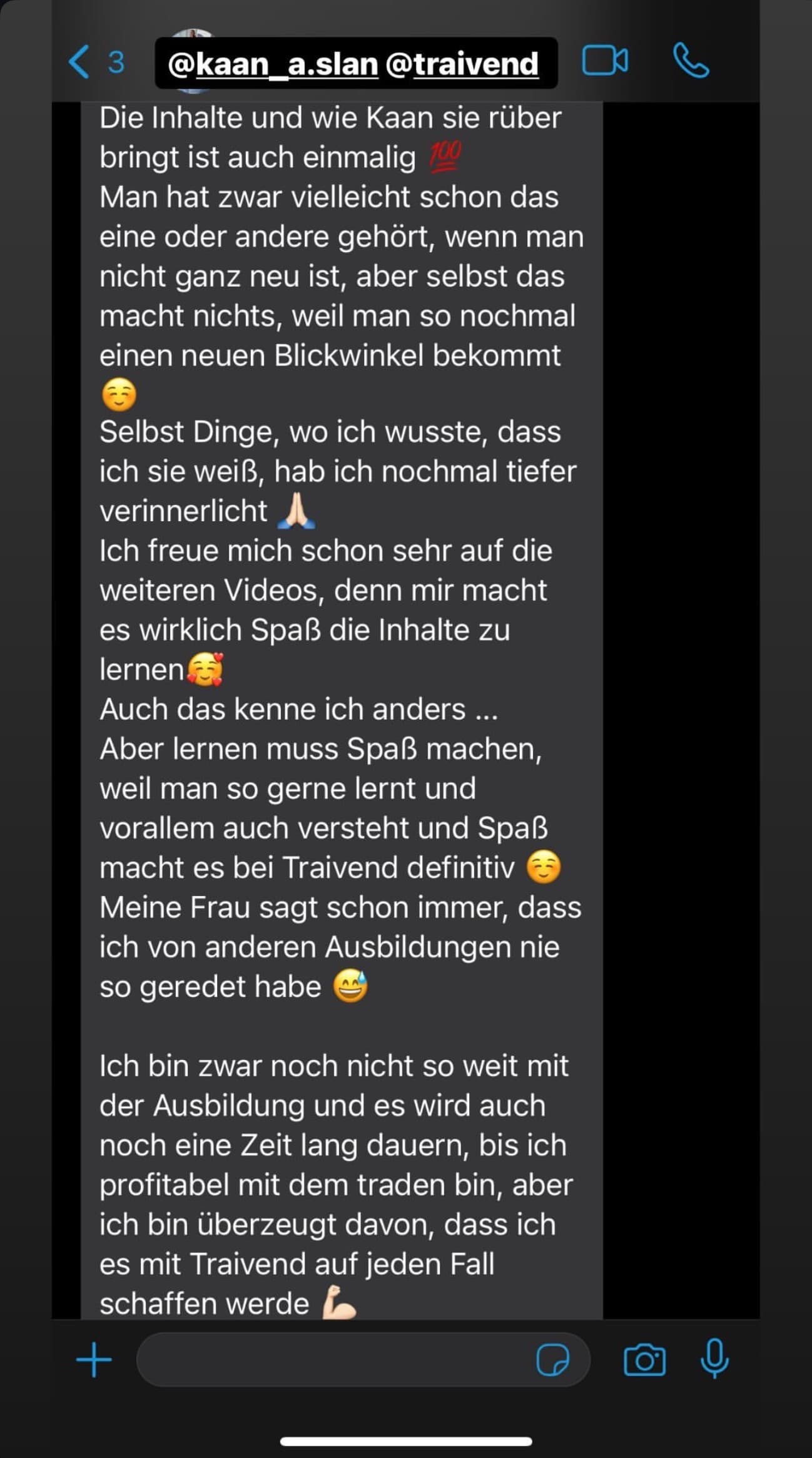Tap the conversation title in the header
This screenshot has height=1458, width=812.
(x=353, y=63)
